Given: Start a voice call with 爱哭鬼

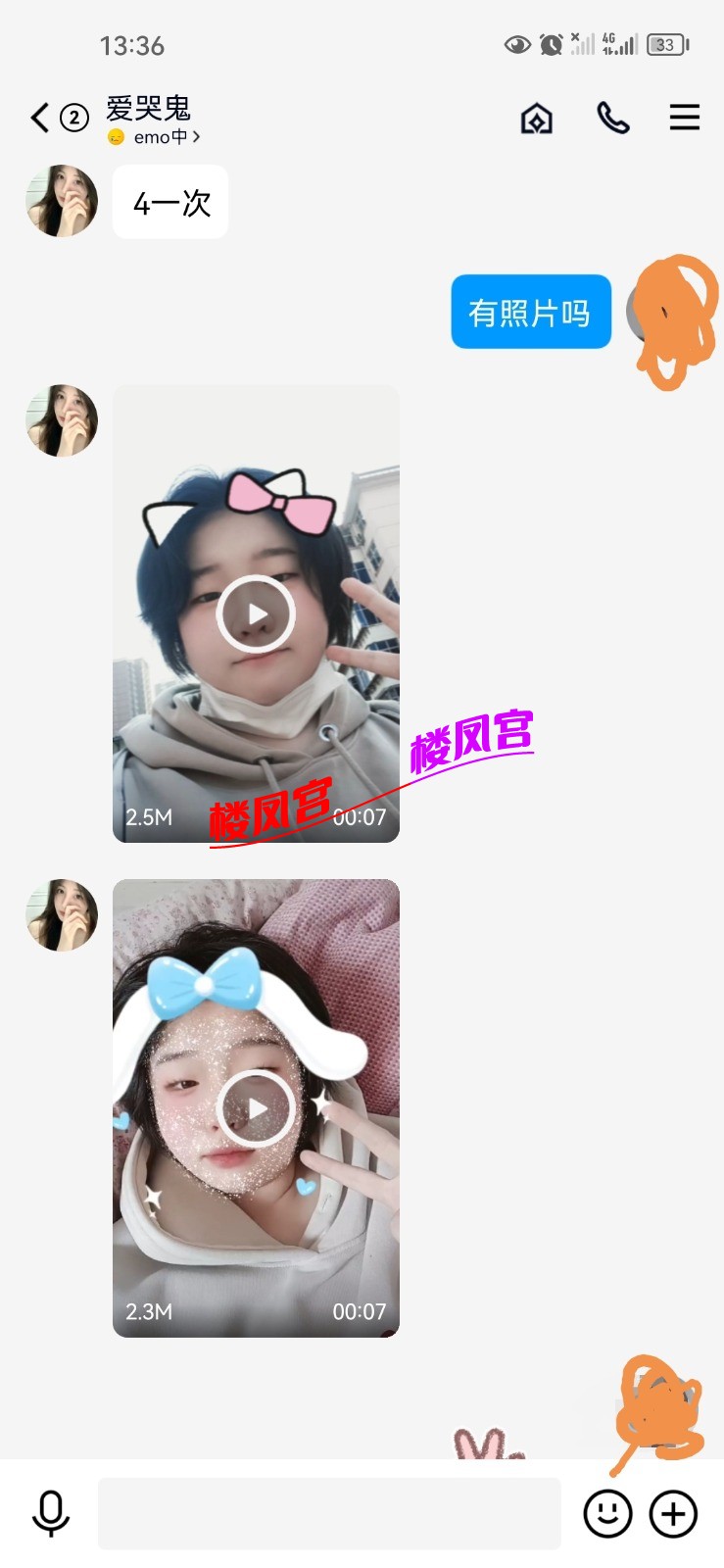Looking at the screenshot, I should coord(613,119).
